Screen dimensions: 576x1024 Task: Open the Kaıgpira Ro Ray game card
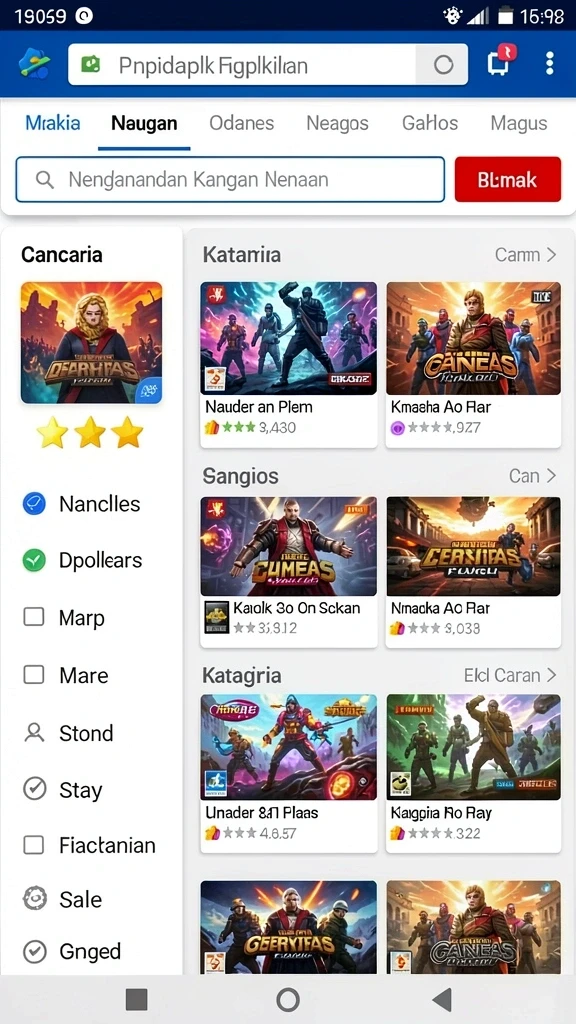[x=473, y=773]
